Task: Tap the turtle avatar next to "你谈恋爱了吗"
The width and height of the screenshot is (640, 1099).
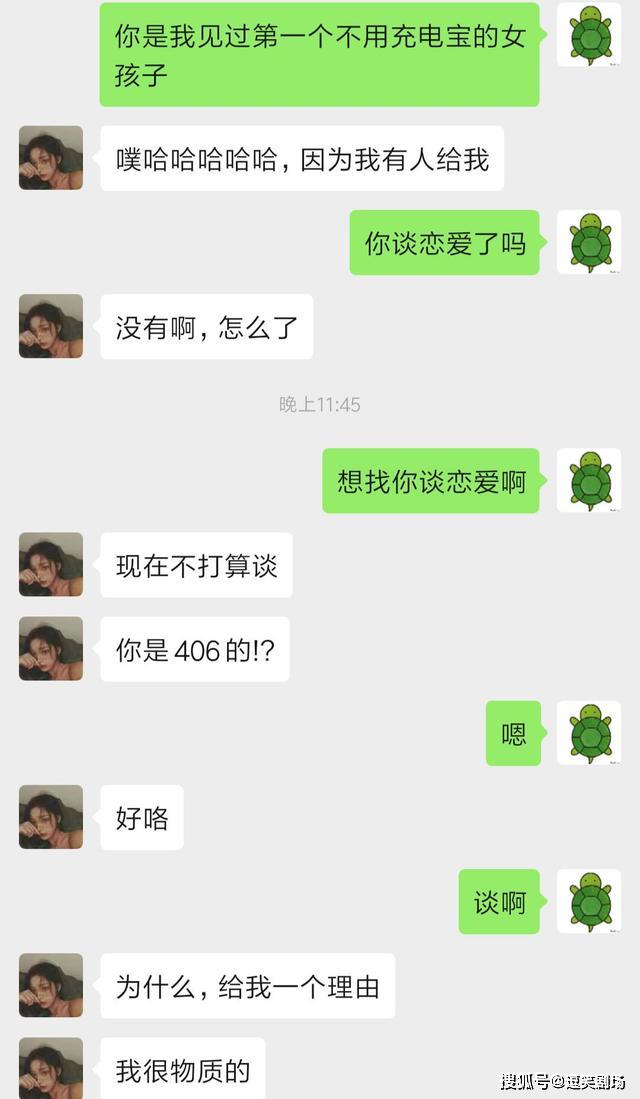Action: [589, 242]
